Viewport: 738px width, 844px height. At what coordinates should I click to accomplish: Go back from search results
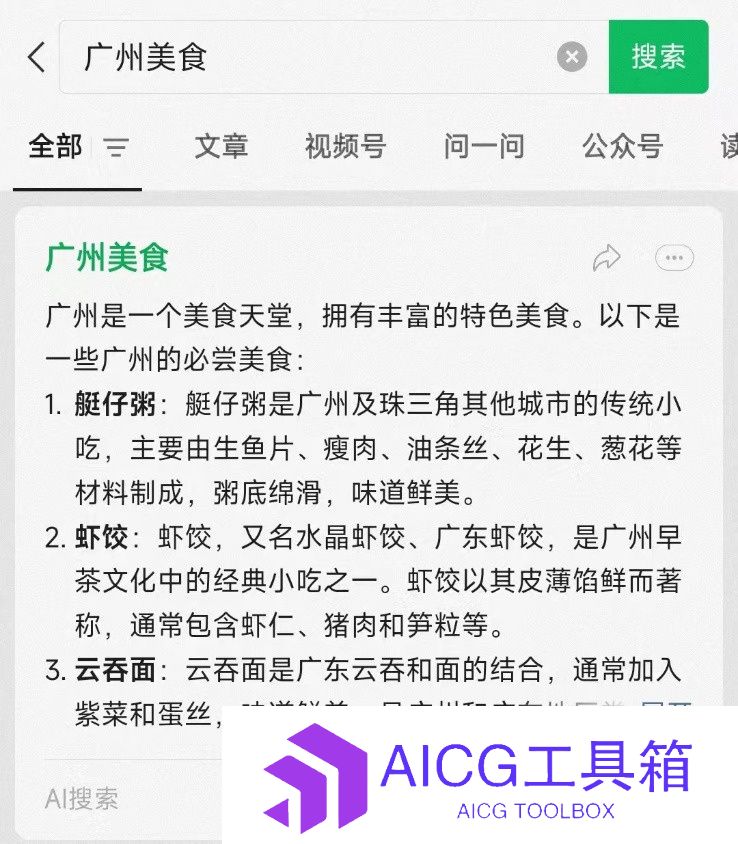[37, 57]
